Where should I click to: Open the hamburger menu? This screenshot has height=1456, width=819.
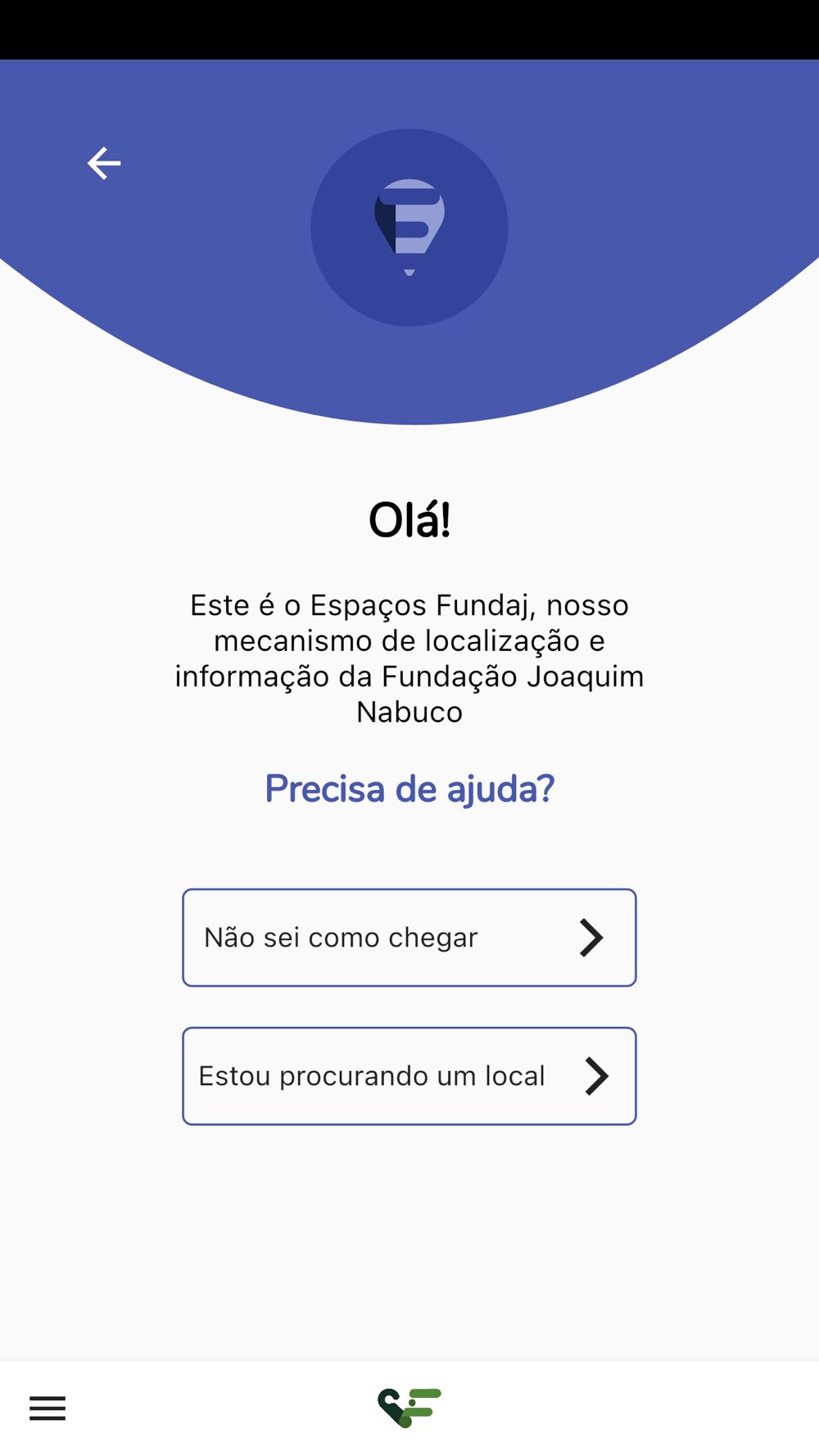48,1409
